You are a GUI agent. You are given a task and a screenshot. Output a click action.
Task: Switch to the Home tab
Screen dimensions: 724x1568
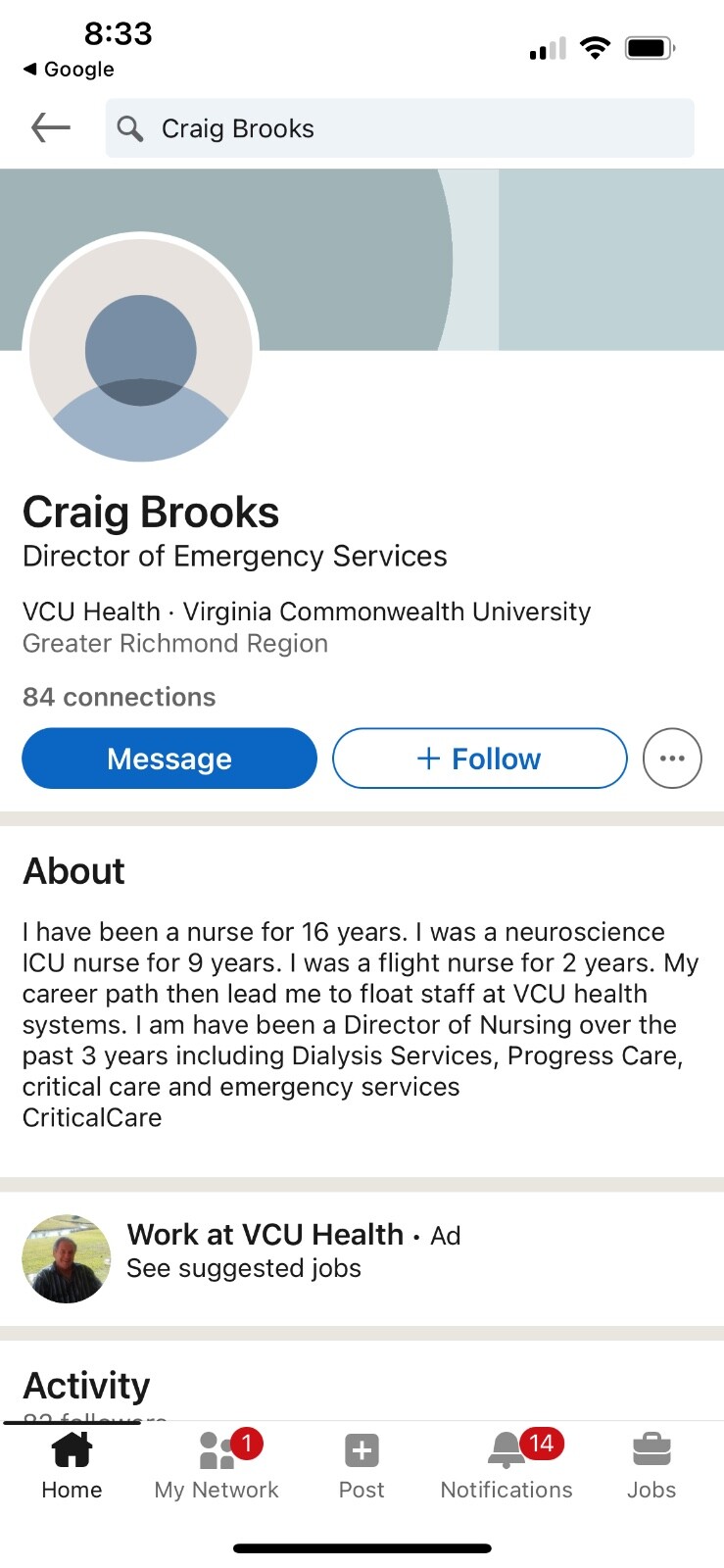(72, 1465)
